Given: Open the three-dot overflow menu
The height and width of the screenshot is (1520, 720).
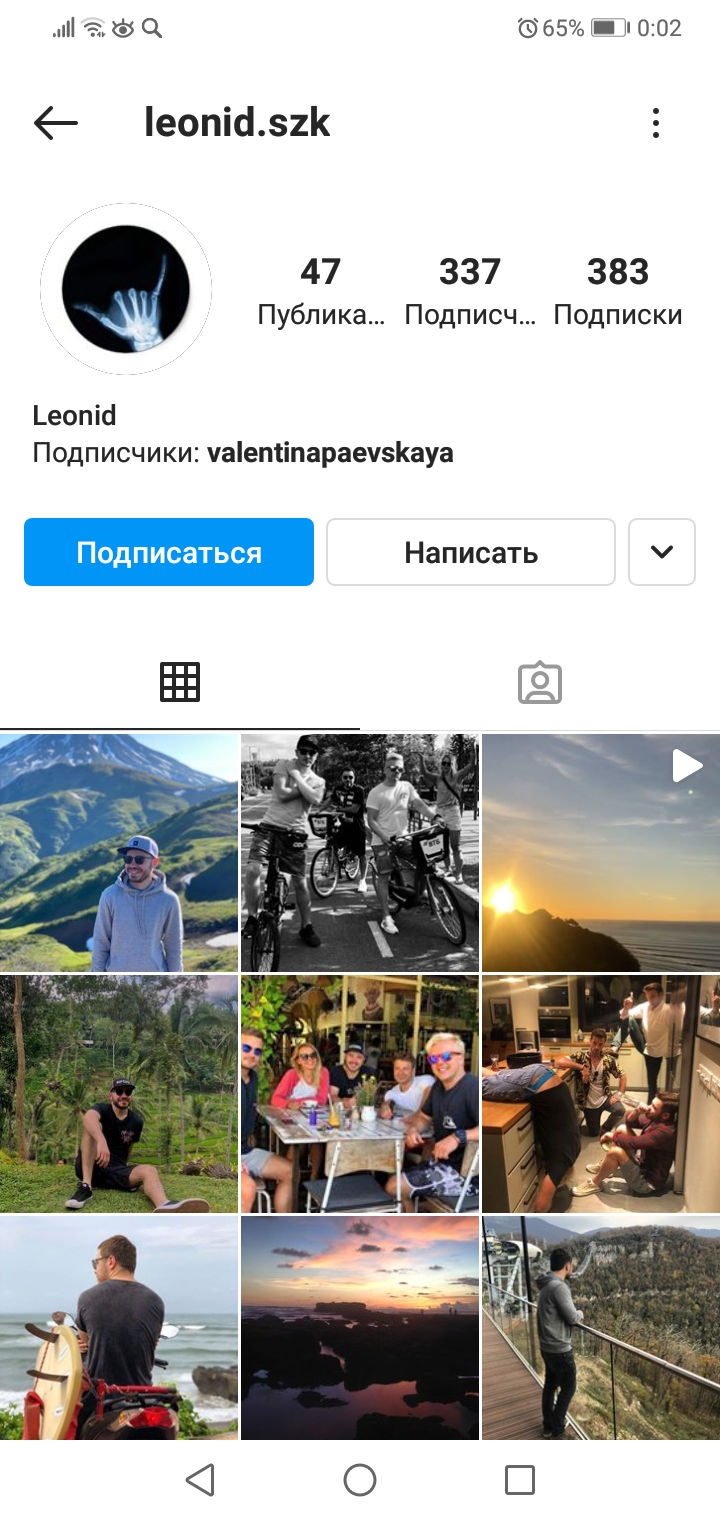Looking at the screenshot, I should tap(656, 123).
